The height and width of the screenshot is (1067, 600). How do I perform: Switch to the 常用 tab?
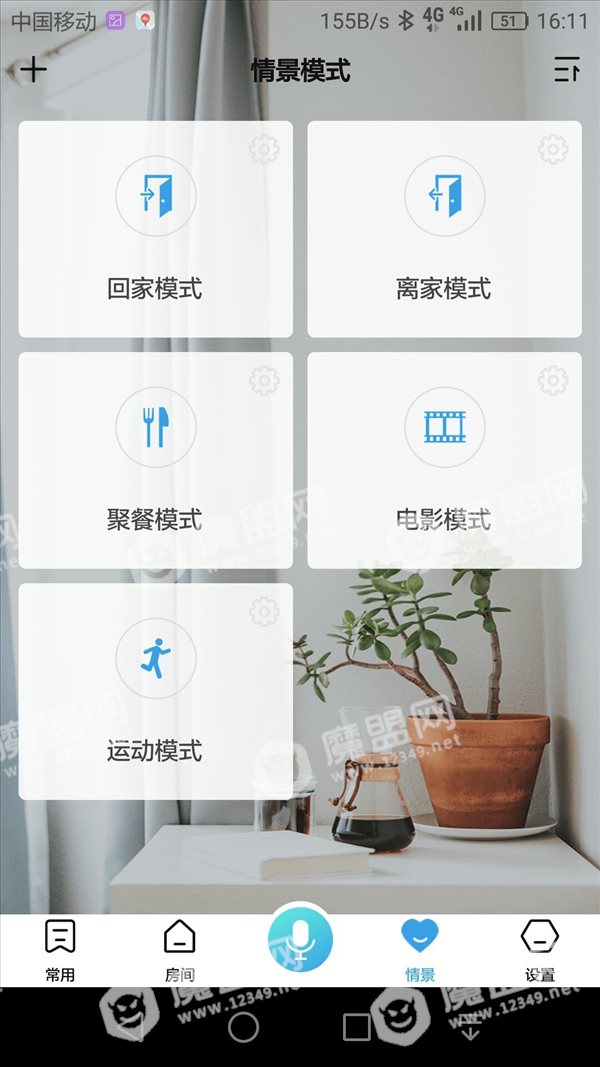coord(60,951)
